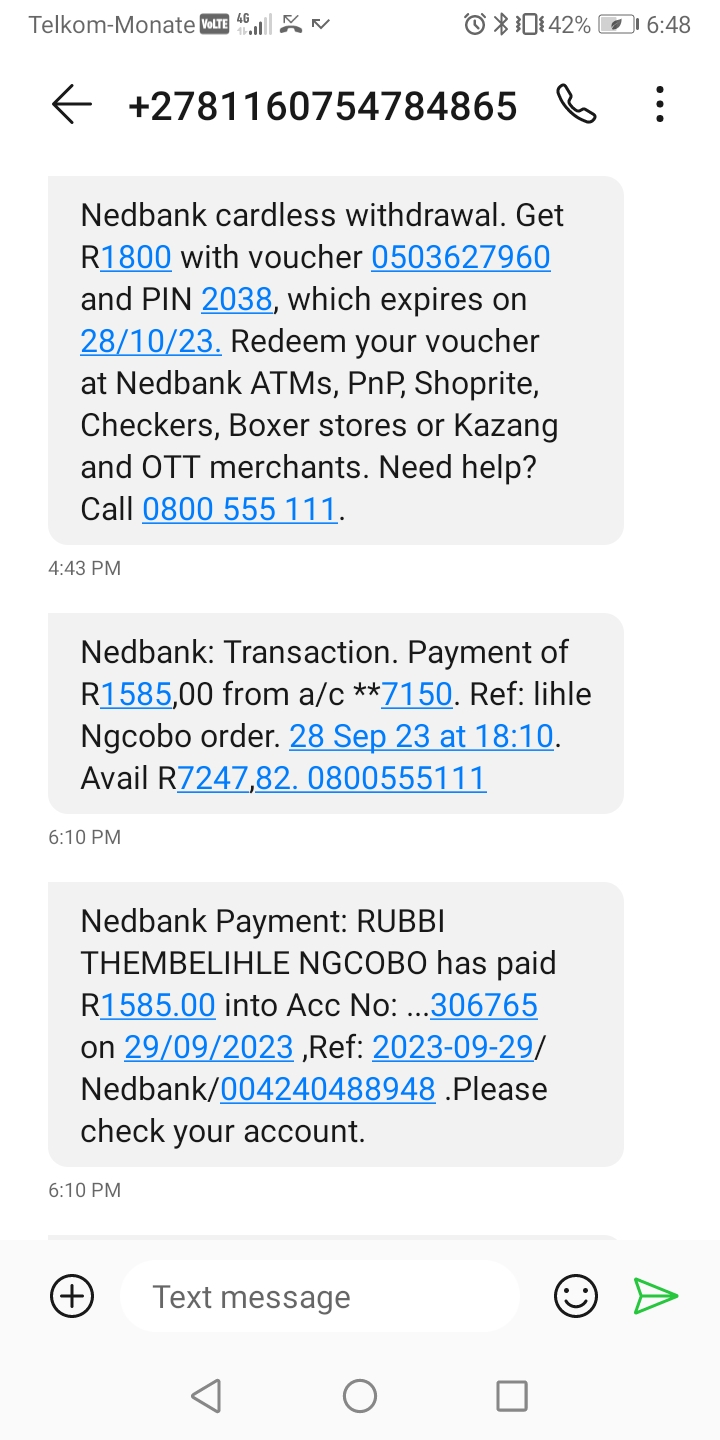
Task: Open the emoji picker
Action: [x=576, y=1297]
